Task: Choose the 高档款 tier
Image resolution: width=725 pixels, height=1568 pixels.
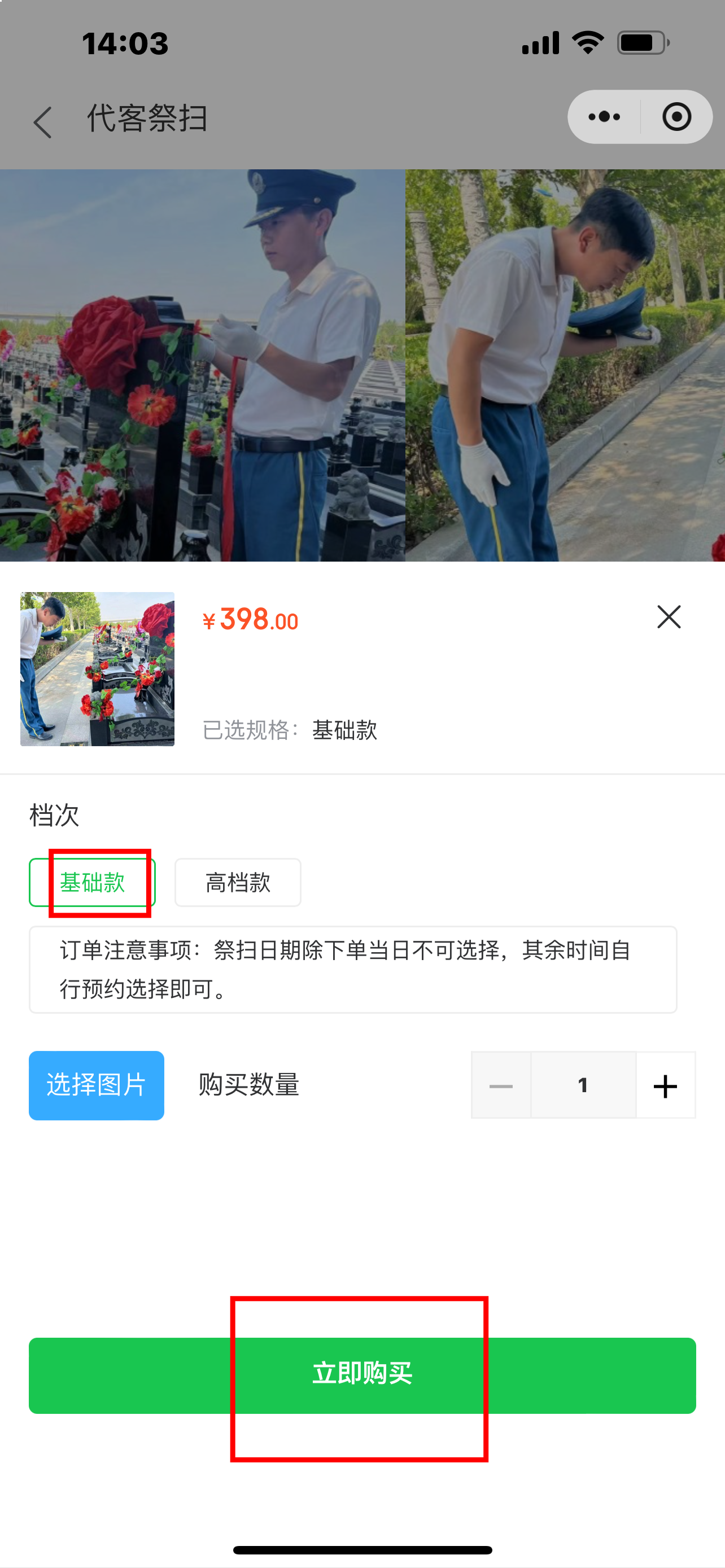Action: click(x=237, y=882)
